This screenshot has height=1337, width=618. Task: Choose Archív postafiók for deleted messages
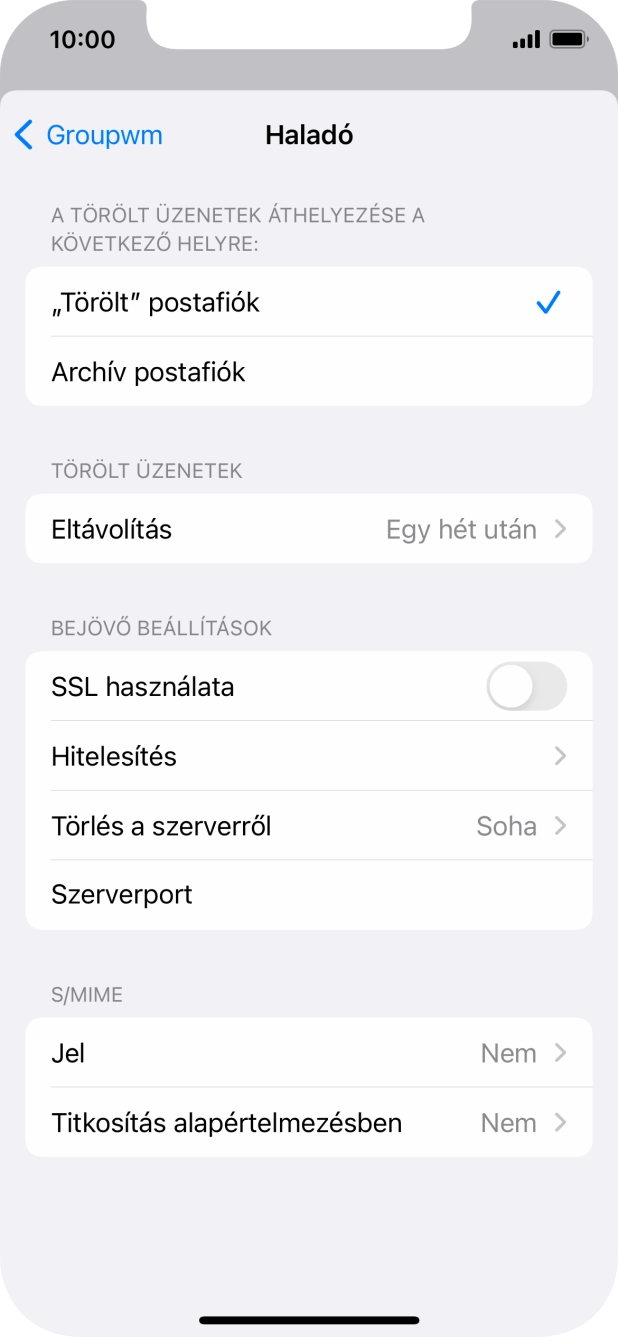point(308,372)
